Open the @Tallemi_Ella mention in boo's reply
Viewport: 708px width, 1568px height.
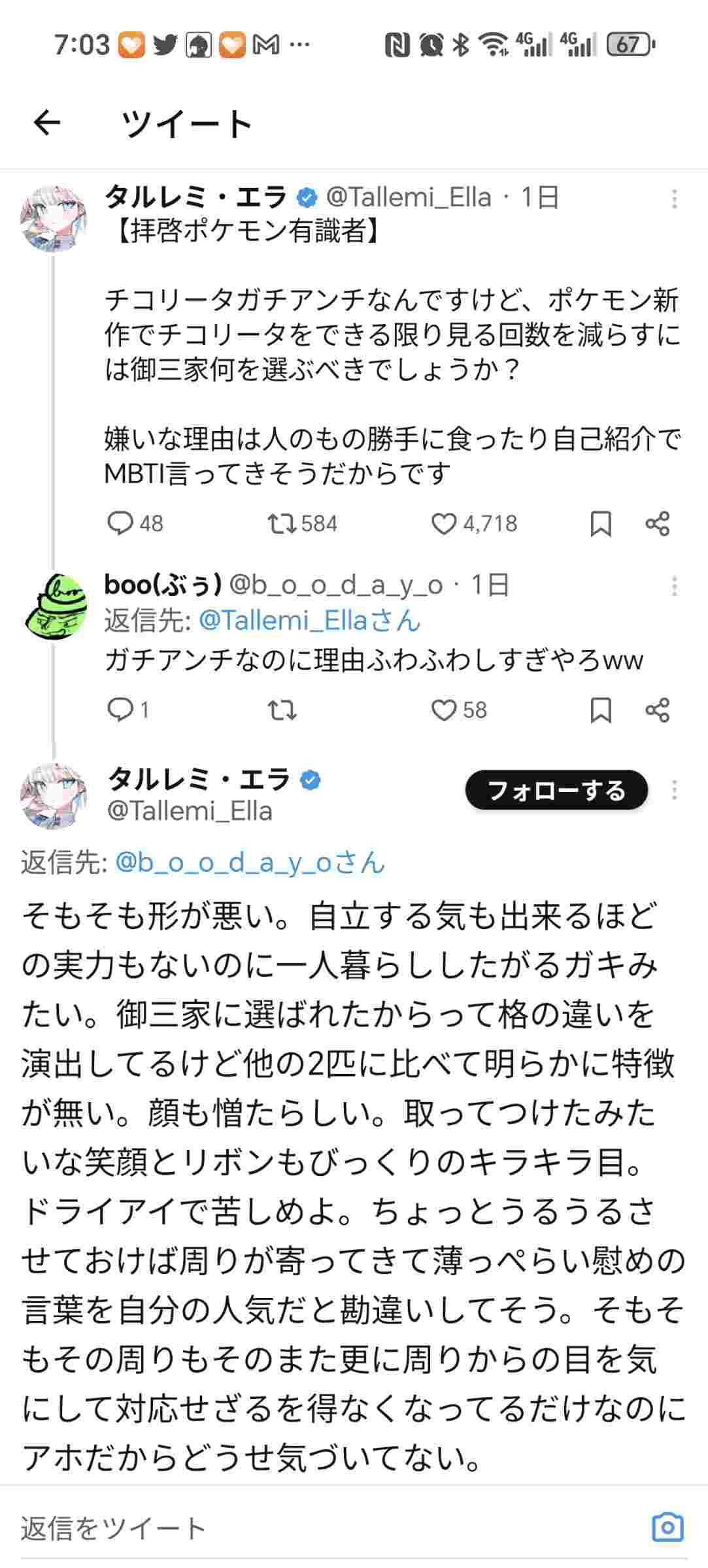point(309,620)
